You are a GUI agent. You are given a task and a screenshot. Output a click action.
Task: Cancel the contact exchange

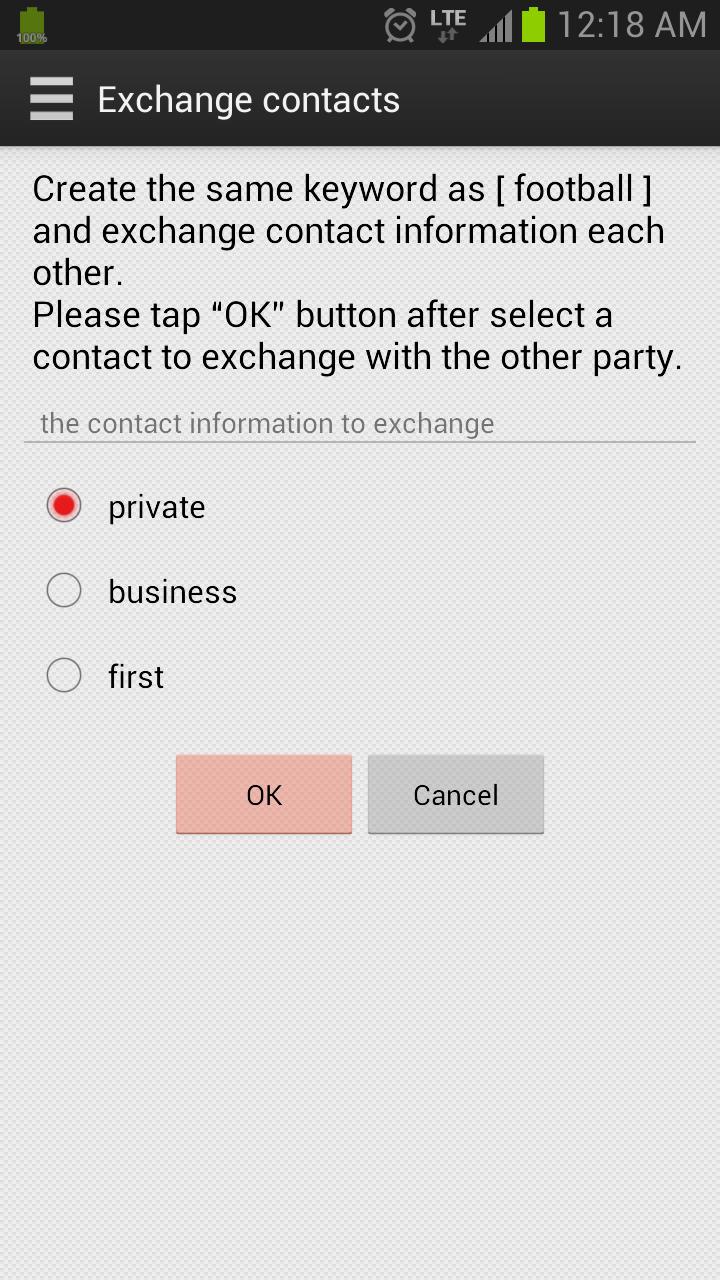pyautogui.click(x=456, y=794)
